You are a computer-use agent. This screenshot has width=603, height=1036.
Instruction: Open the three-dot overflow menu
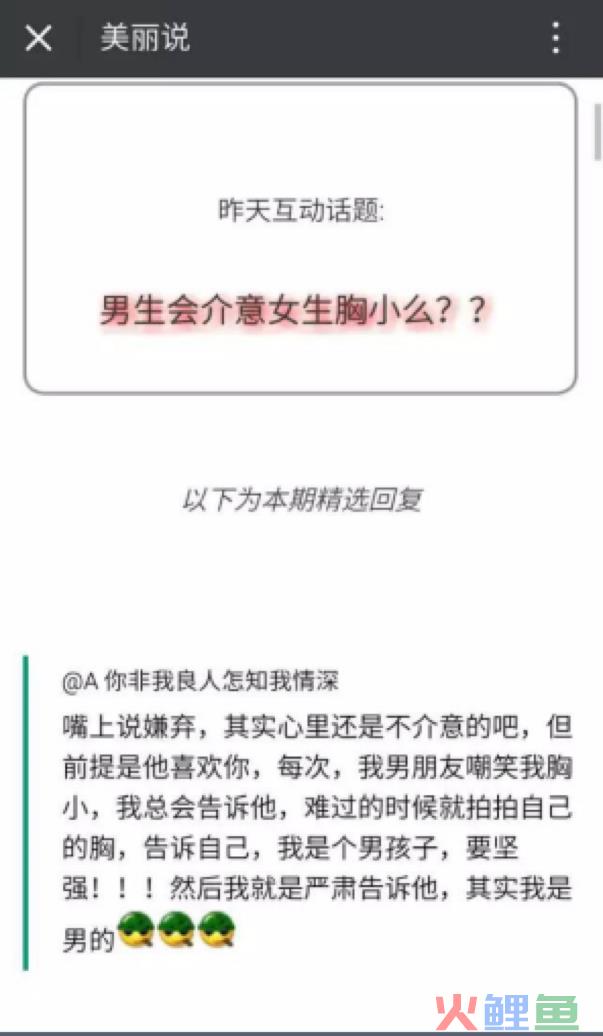click(x=556, y=38)
